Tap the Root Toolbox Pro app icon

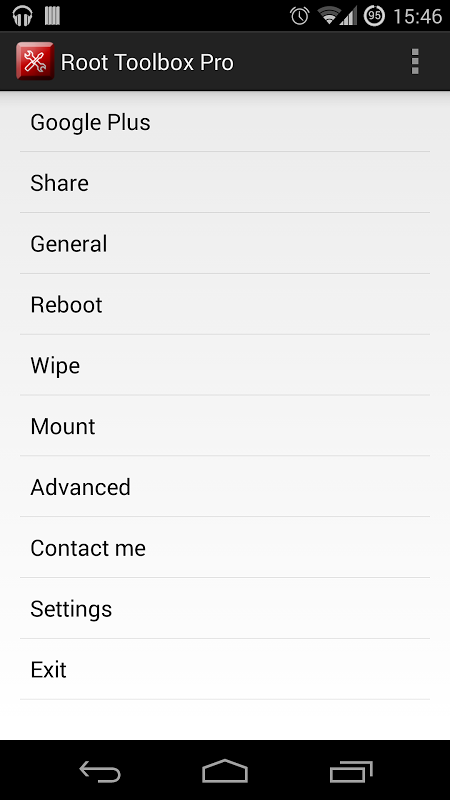(35, 62)
